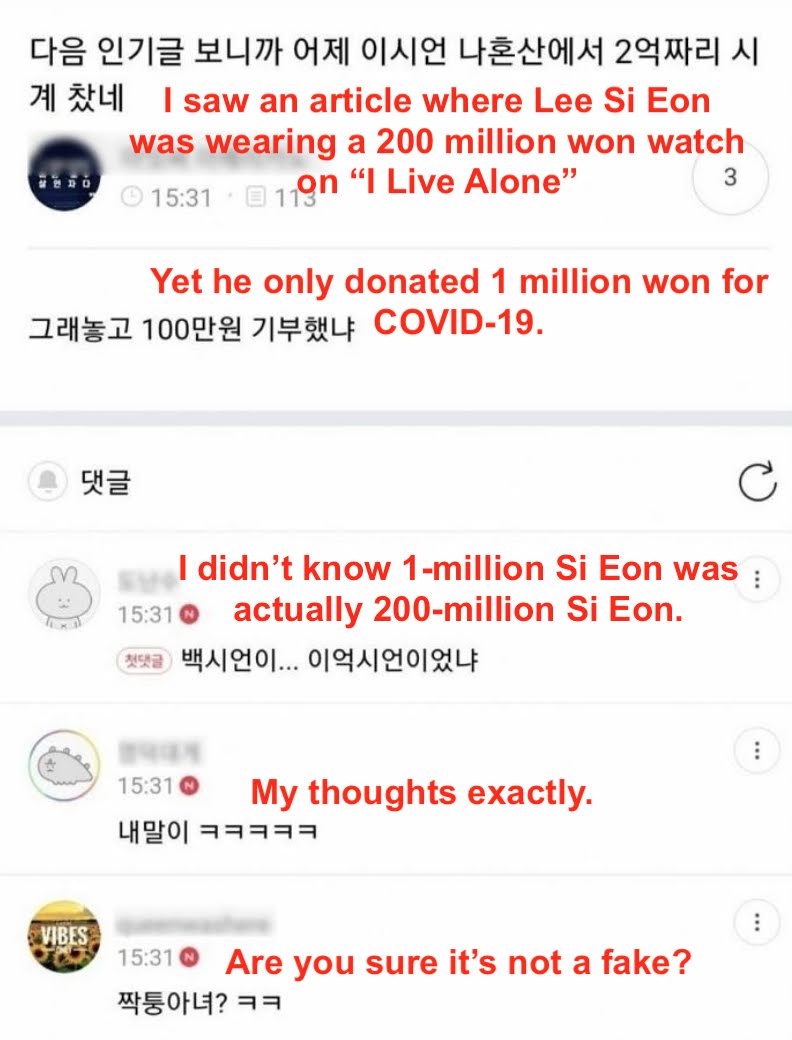Open options for the 짝퉁아녀 comment
The image size is (792, 1040).
point(757,921)
